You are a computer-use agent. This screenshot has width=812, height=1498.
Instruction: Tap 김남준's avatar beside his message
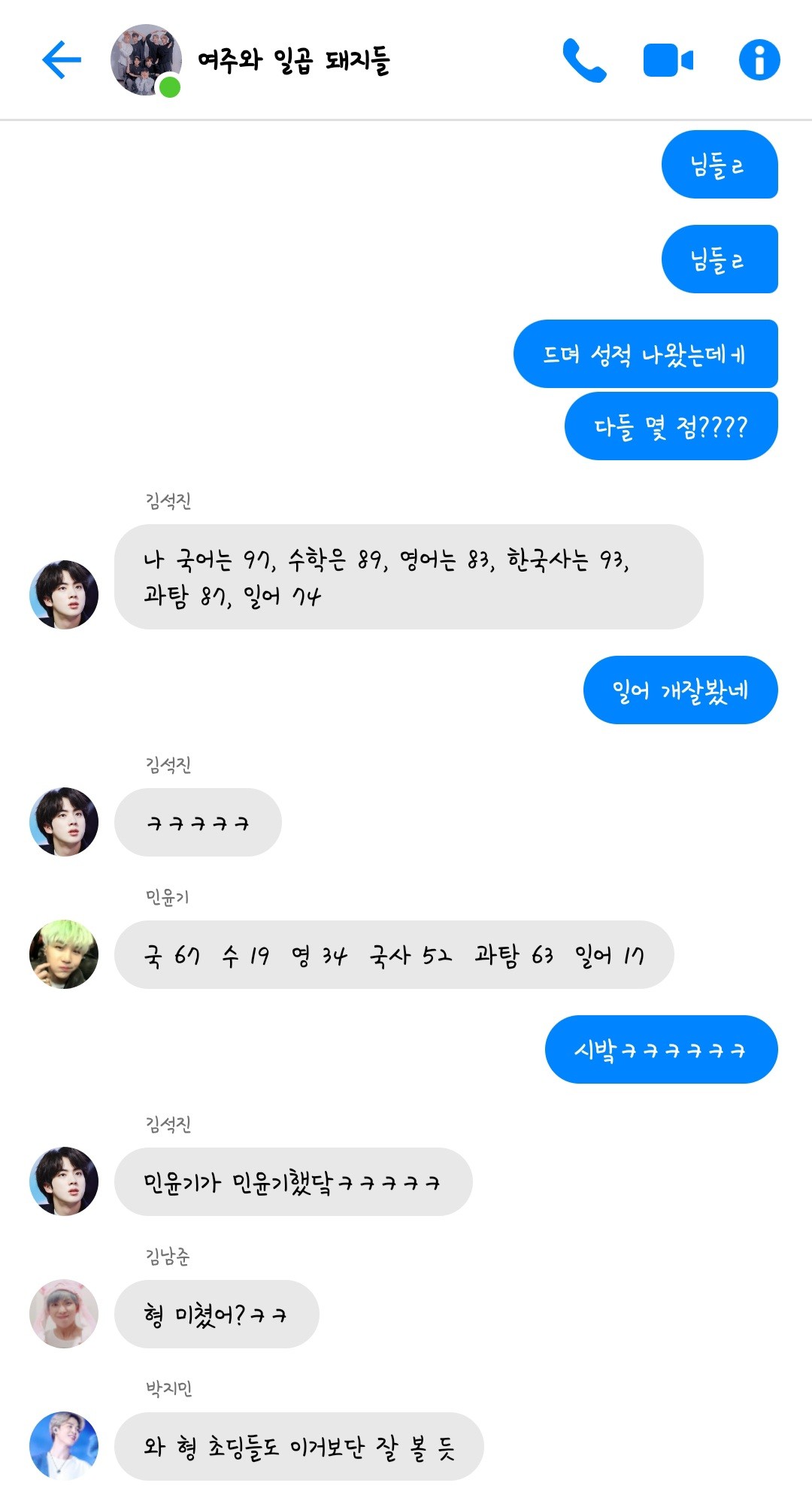(x=64, y=1313)
